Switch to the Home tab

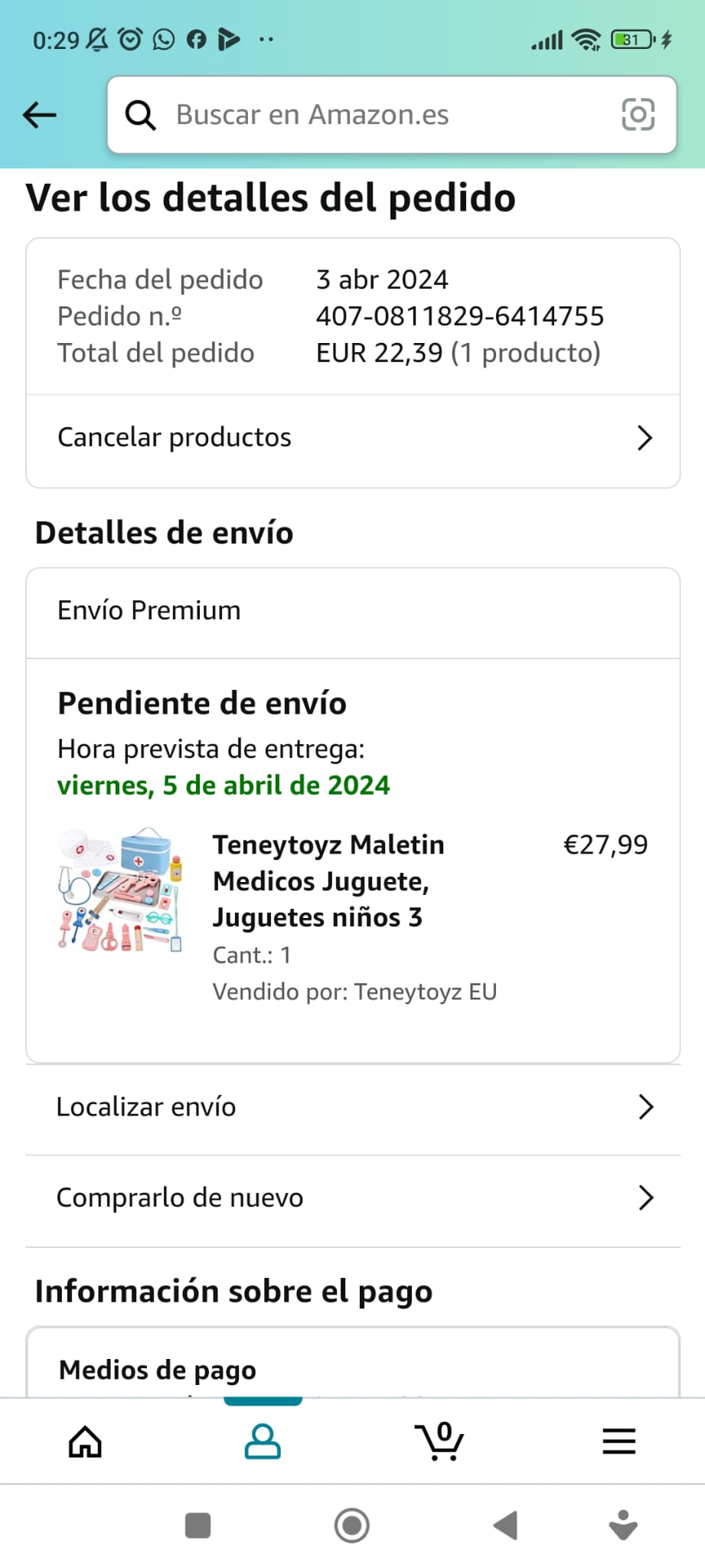pyautogui.click(x=85, y=1442)
